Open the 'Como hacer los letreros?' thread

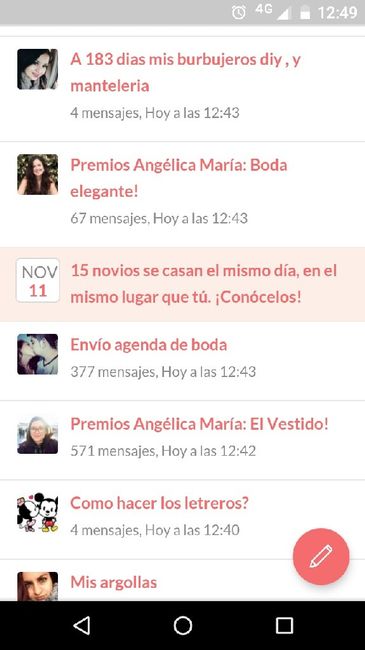point(182,519)
